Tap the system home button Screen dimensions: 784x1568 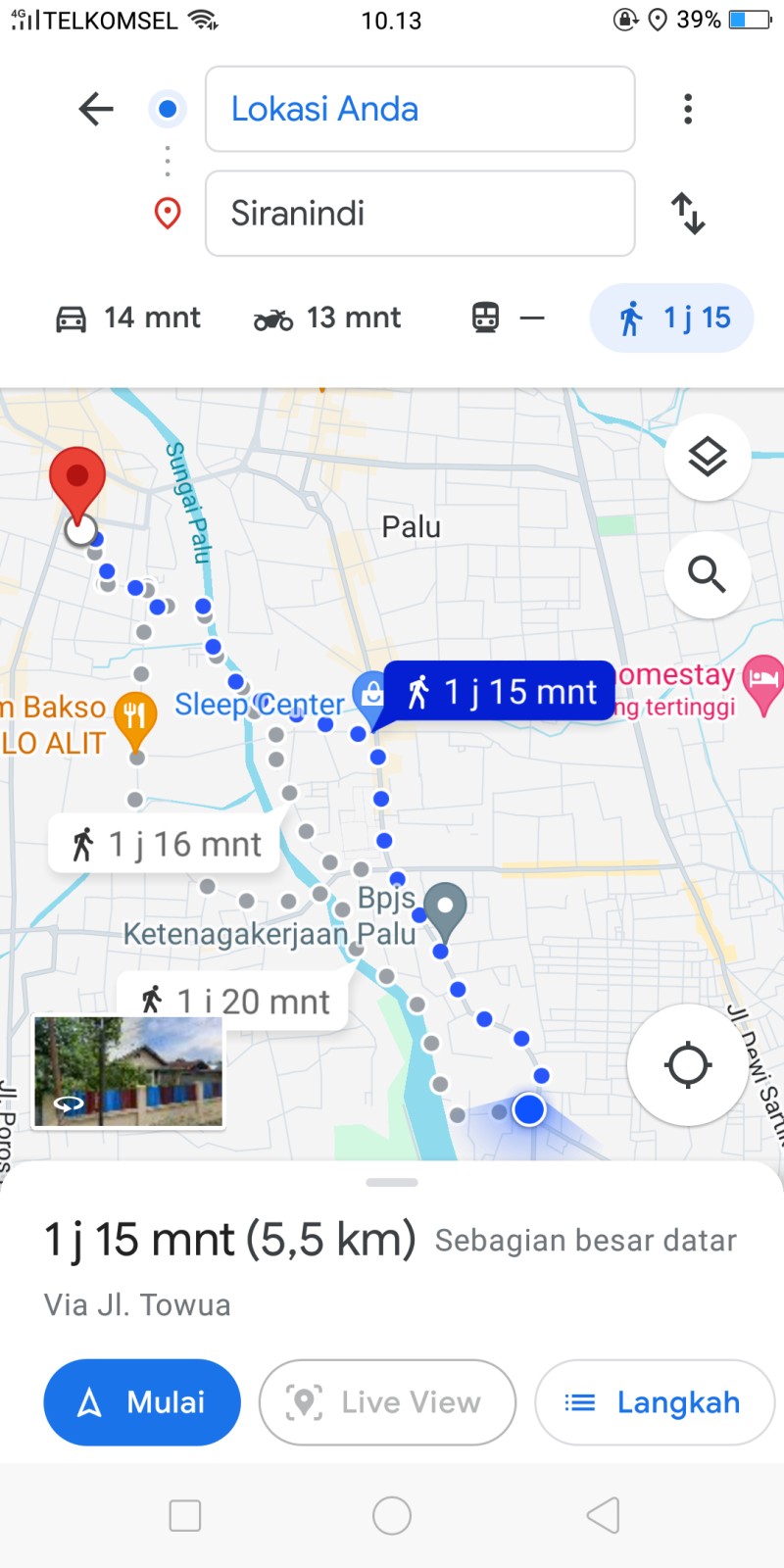[x=392, y=1516]
